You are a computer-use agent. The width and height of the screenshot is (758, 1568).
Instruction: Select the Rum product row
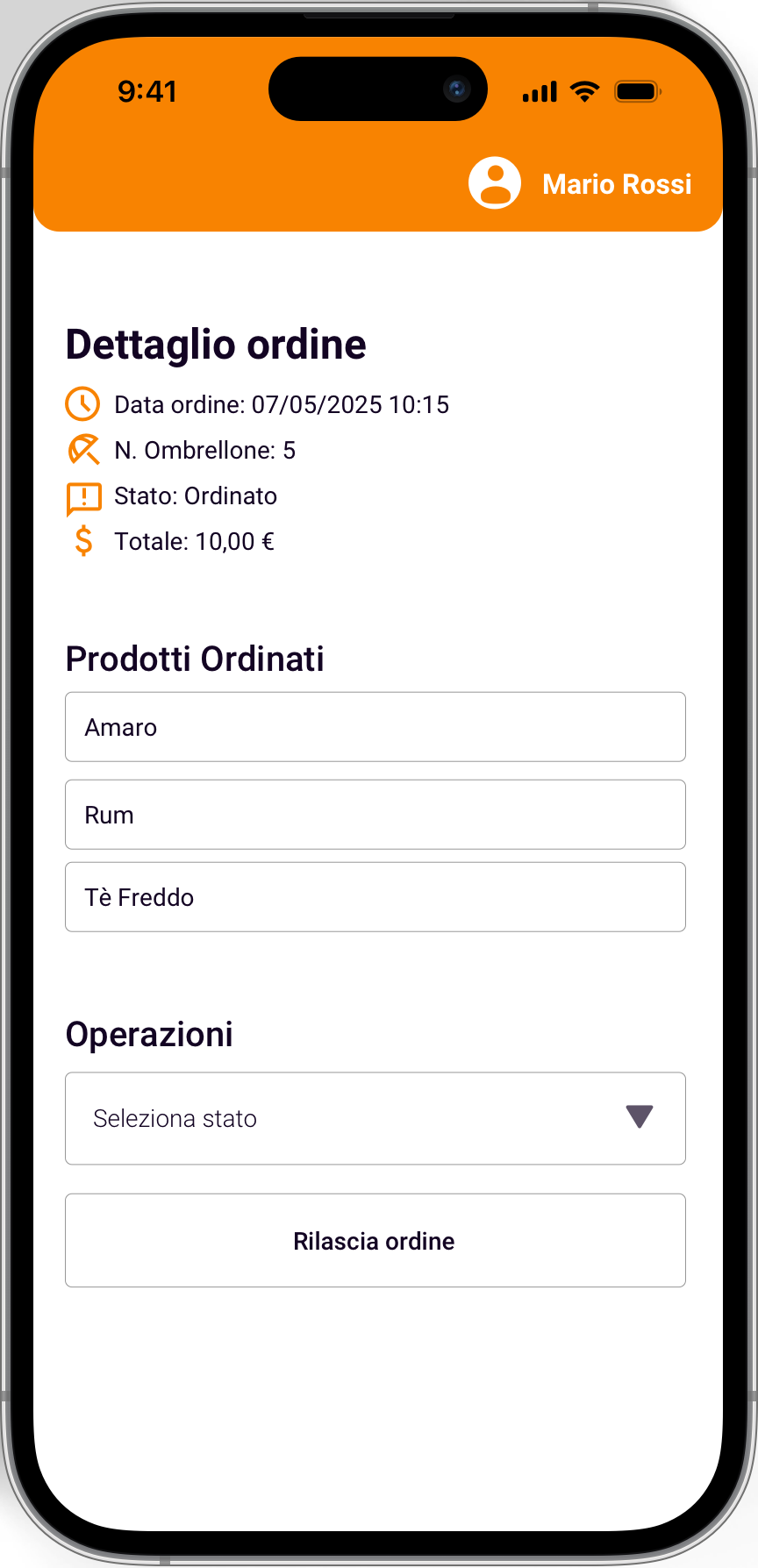click(x=375, y=815)
